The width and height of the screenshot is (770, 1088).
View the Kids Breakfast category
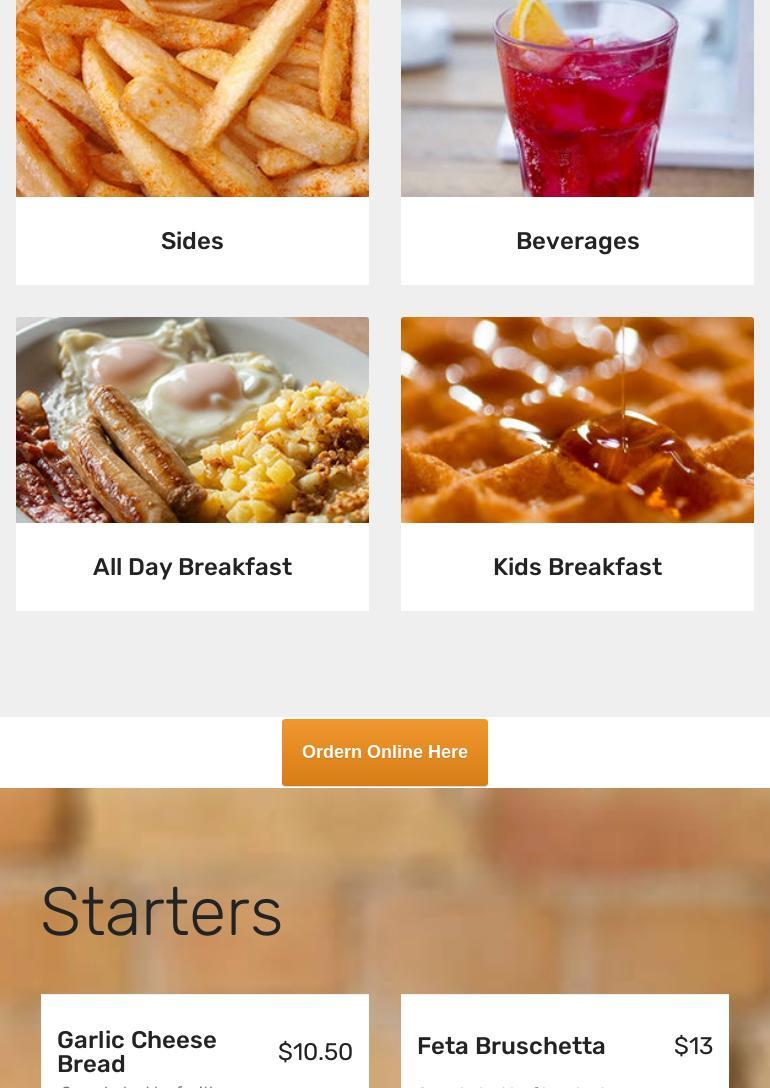click(577, 567)
